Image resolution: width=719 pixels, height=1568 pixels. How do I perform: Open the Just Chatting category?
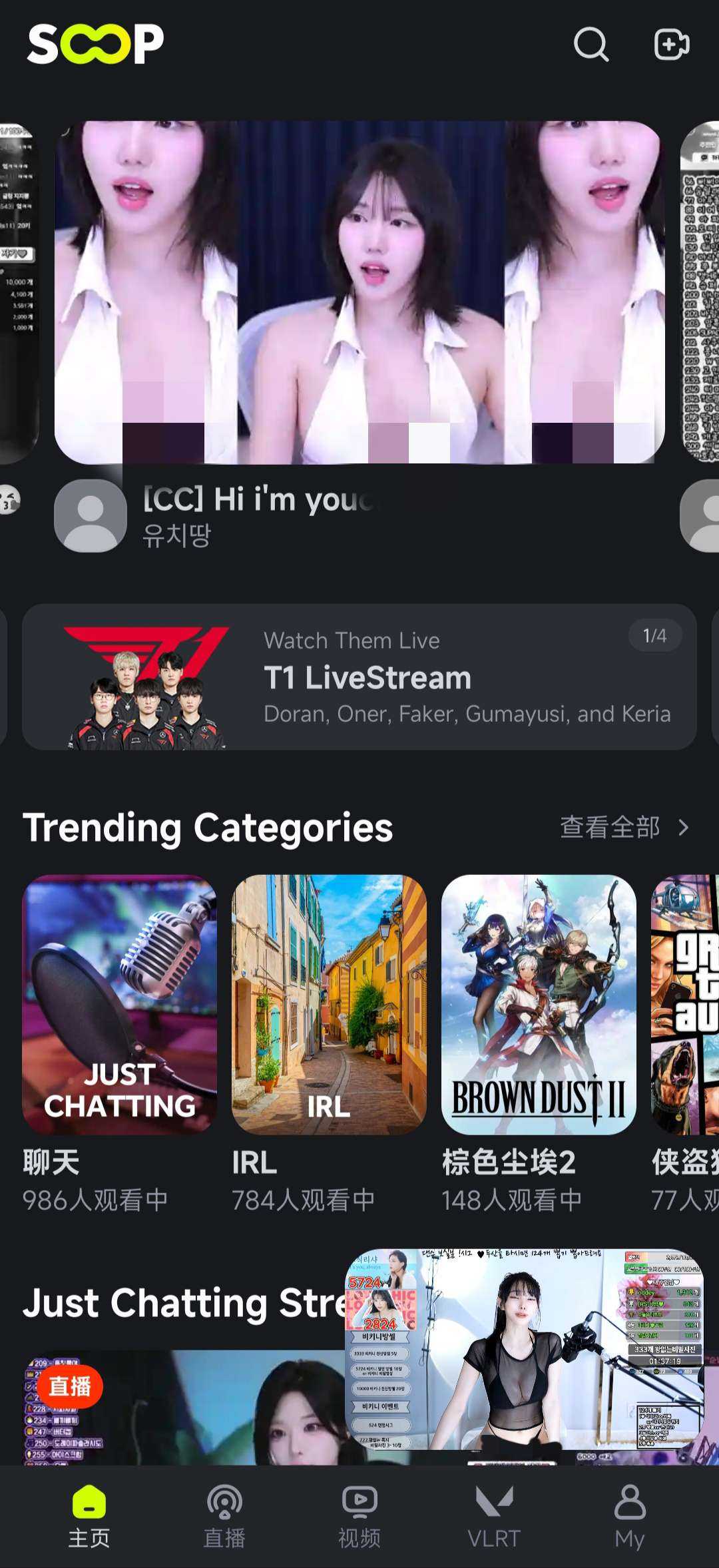click(x=120, y=1004)
